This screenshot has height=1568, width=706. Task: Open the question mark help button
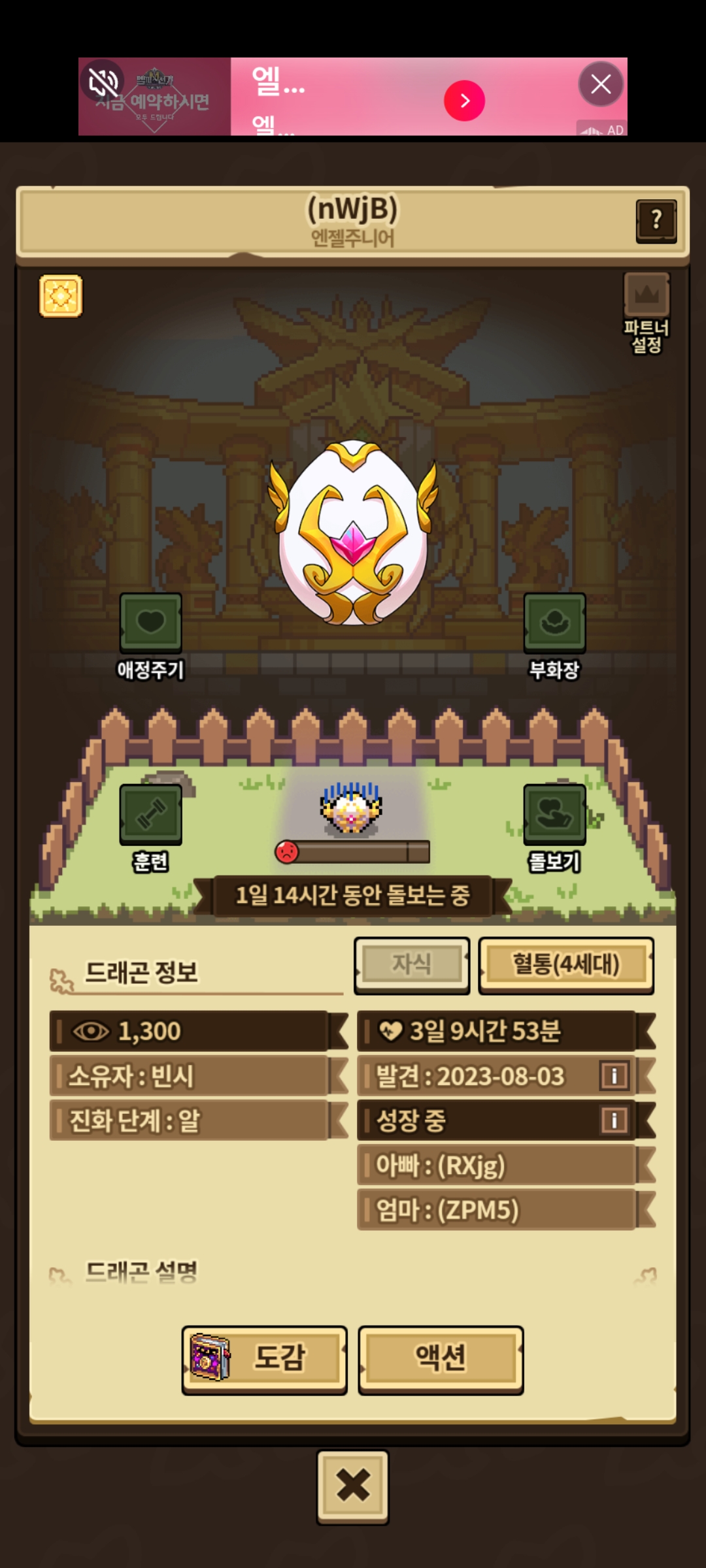[x=656, y=221]
